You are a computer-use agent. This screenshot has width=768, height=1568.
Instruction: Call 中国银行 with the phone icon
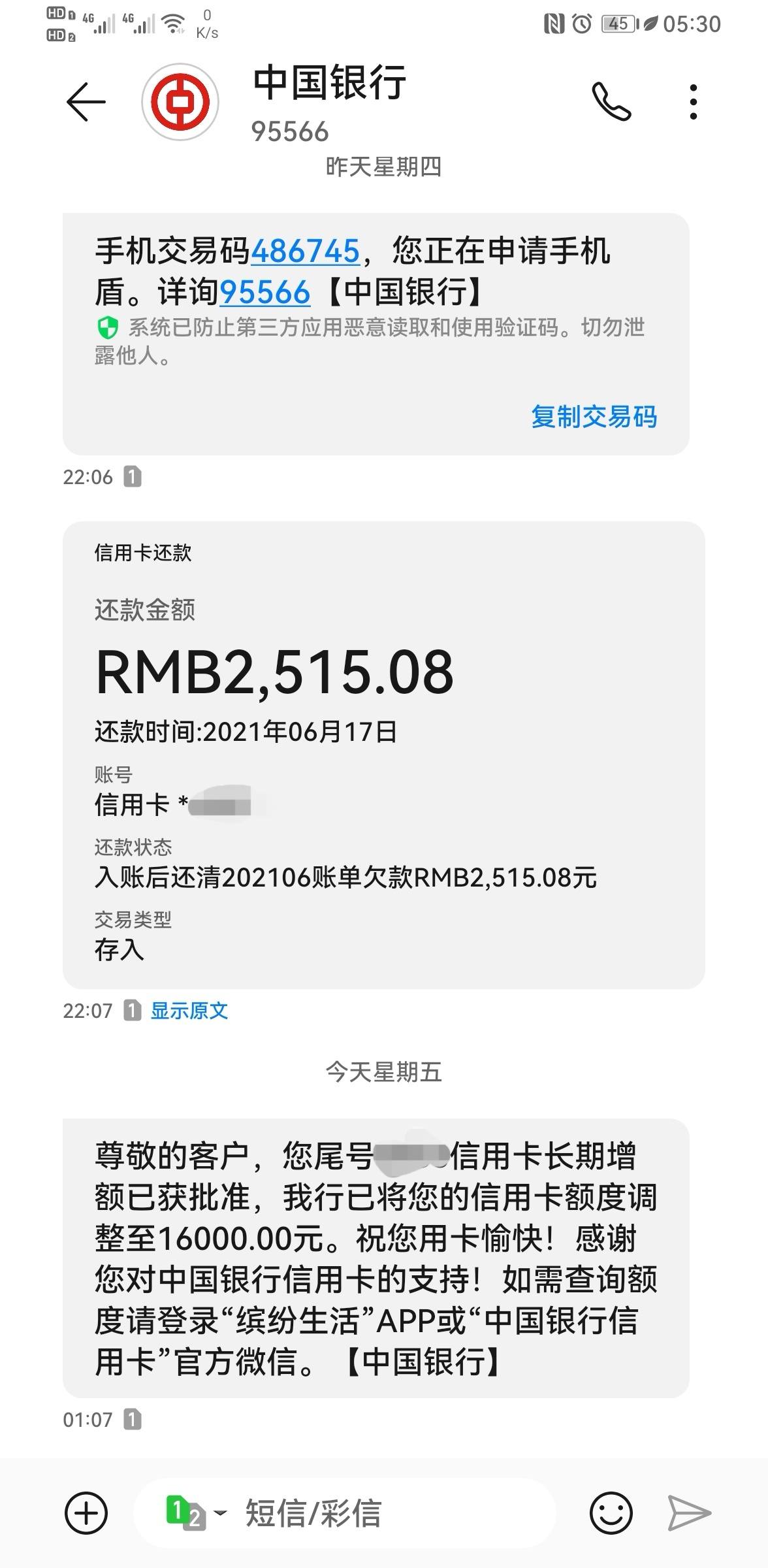611,102
